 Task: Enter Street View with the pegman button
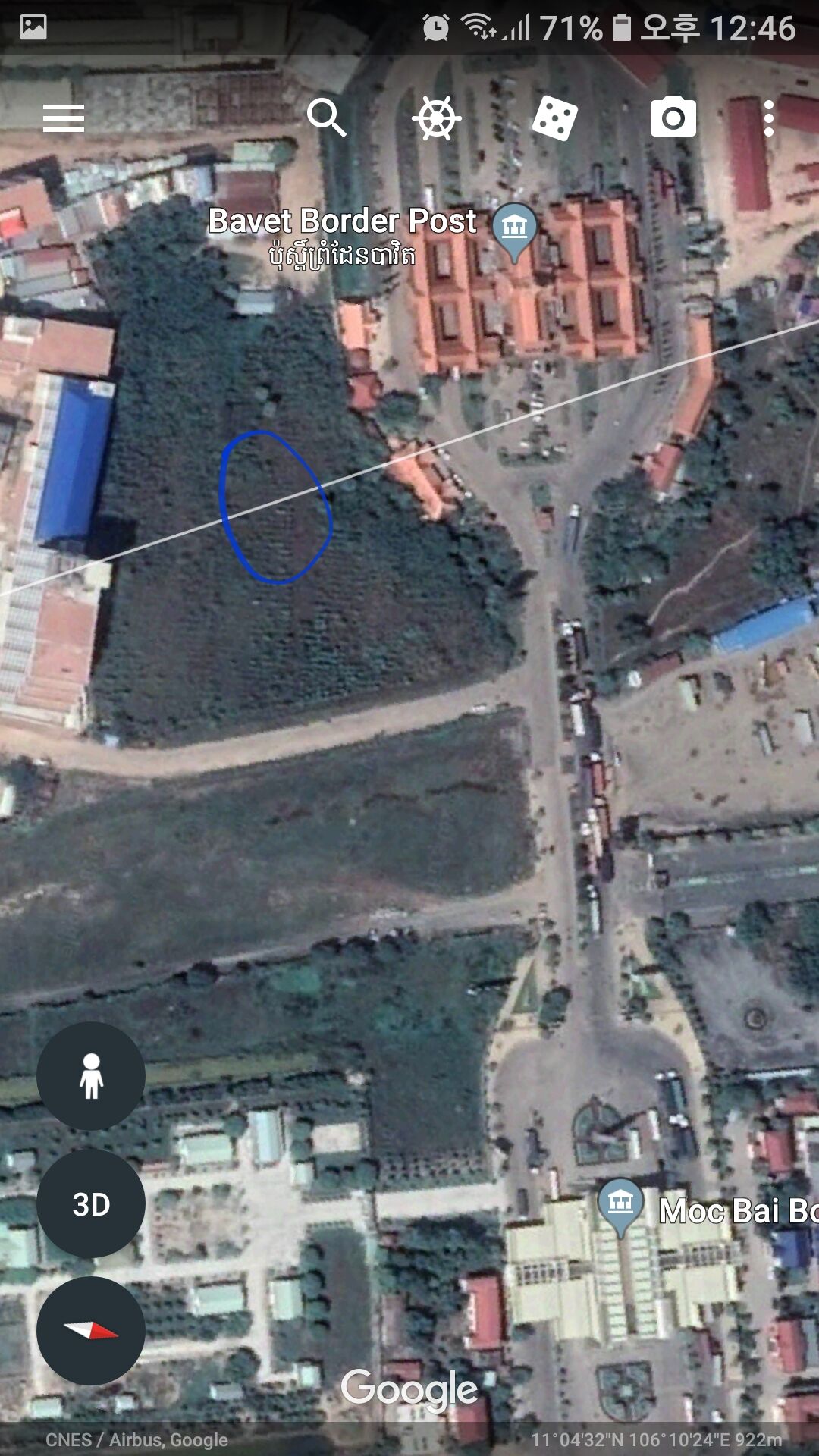(x=91, y=1076)
